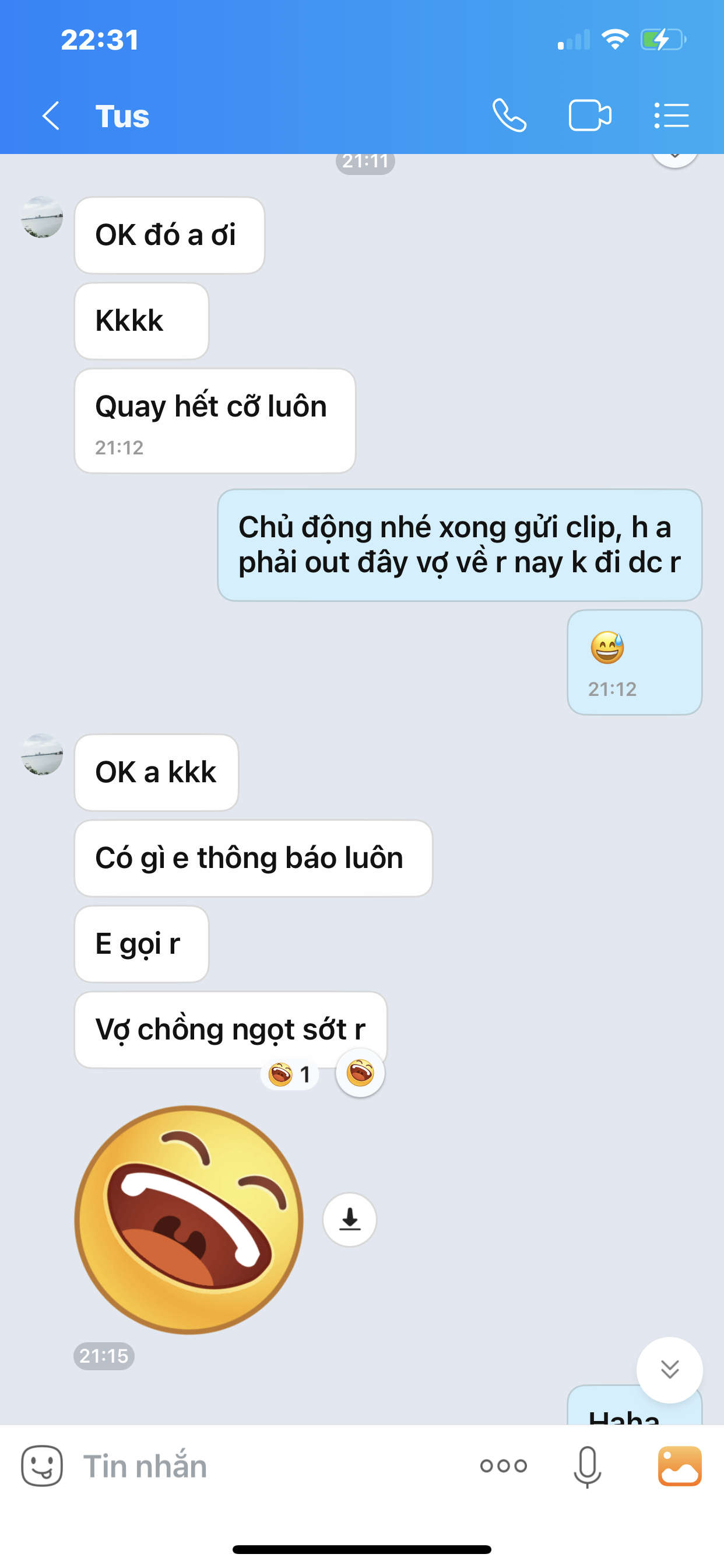Focus the Tin nhắn message field

(268, 1466)
